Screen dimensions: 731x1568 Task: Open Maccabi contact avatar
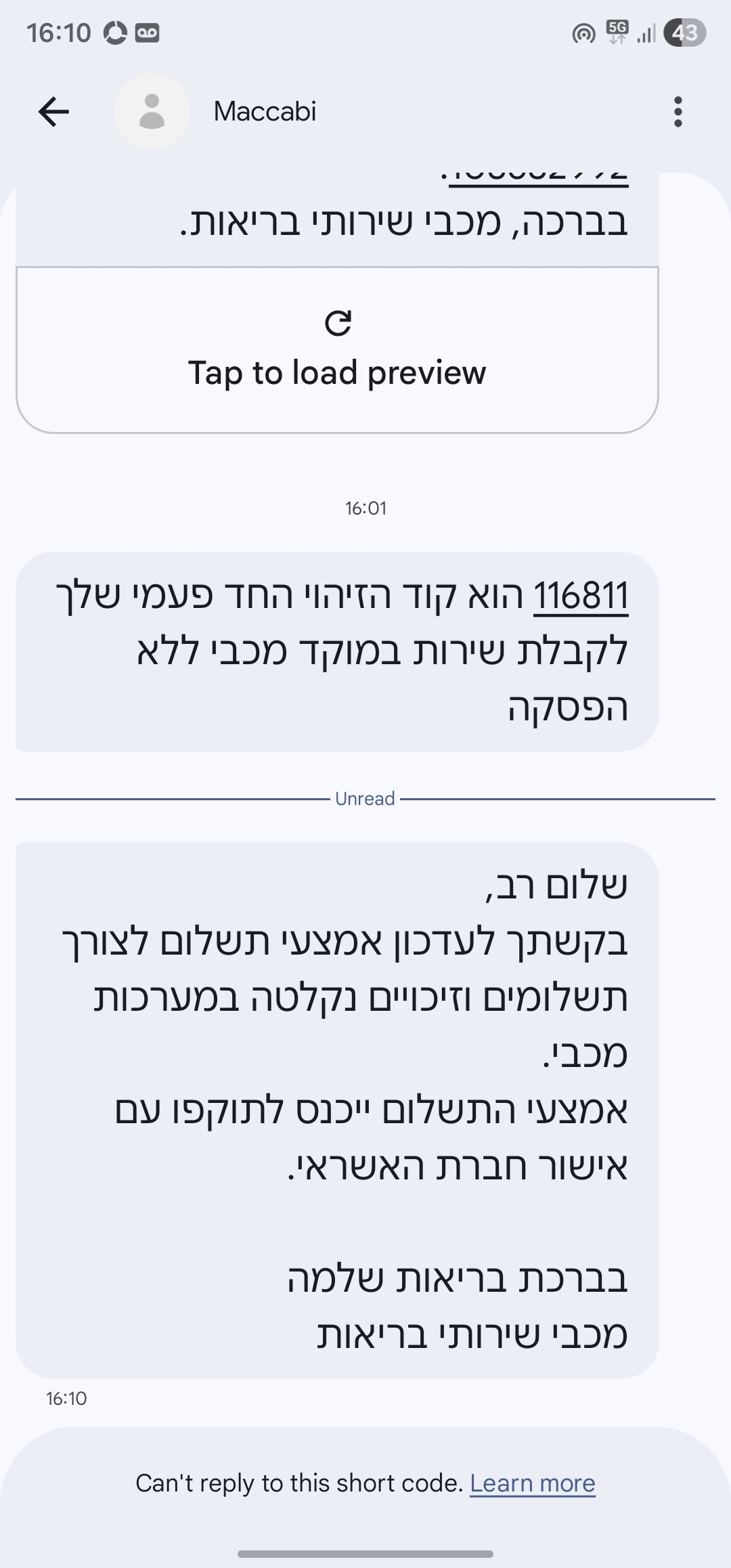(152, 112)
